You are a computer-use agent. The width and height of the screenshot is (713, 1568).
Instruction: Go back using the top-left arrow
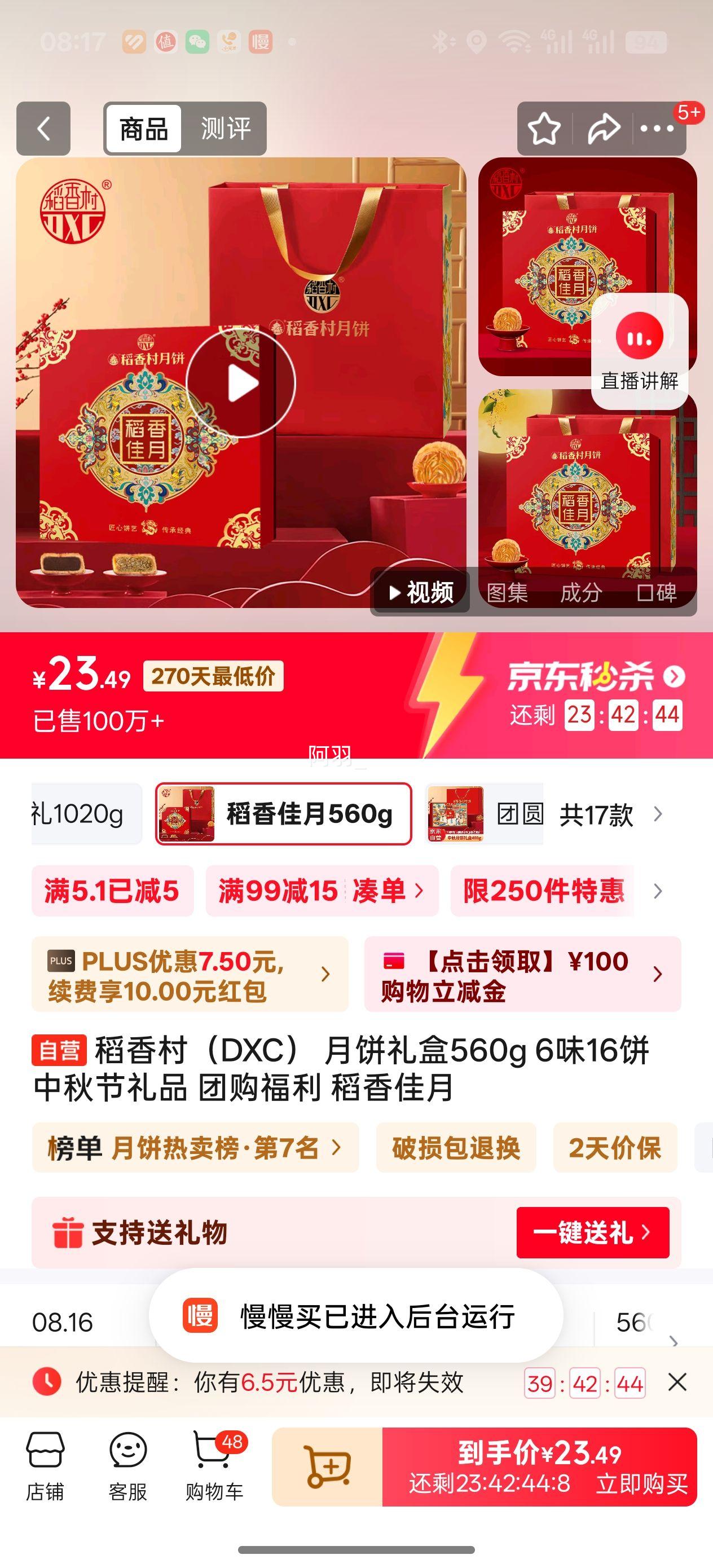[x=43, y=129]
